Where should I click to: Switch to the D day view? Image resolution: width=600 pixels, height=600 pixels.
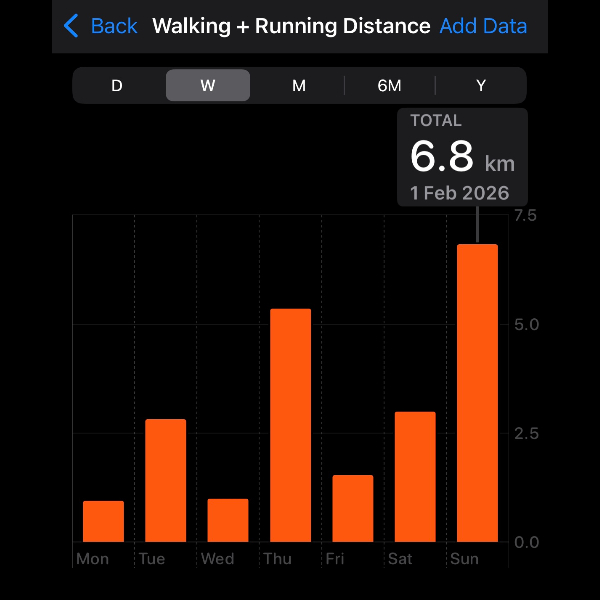(117, 85)
